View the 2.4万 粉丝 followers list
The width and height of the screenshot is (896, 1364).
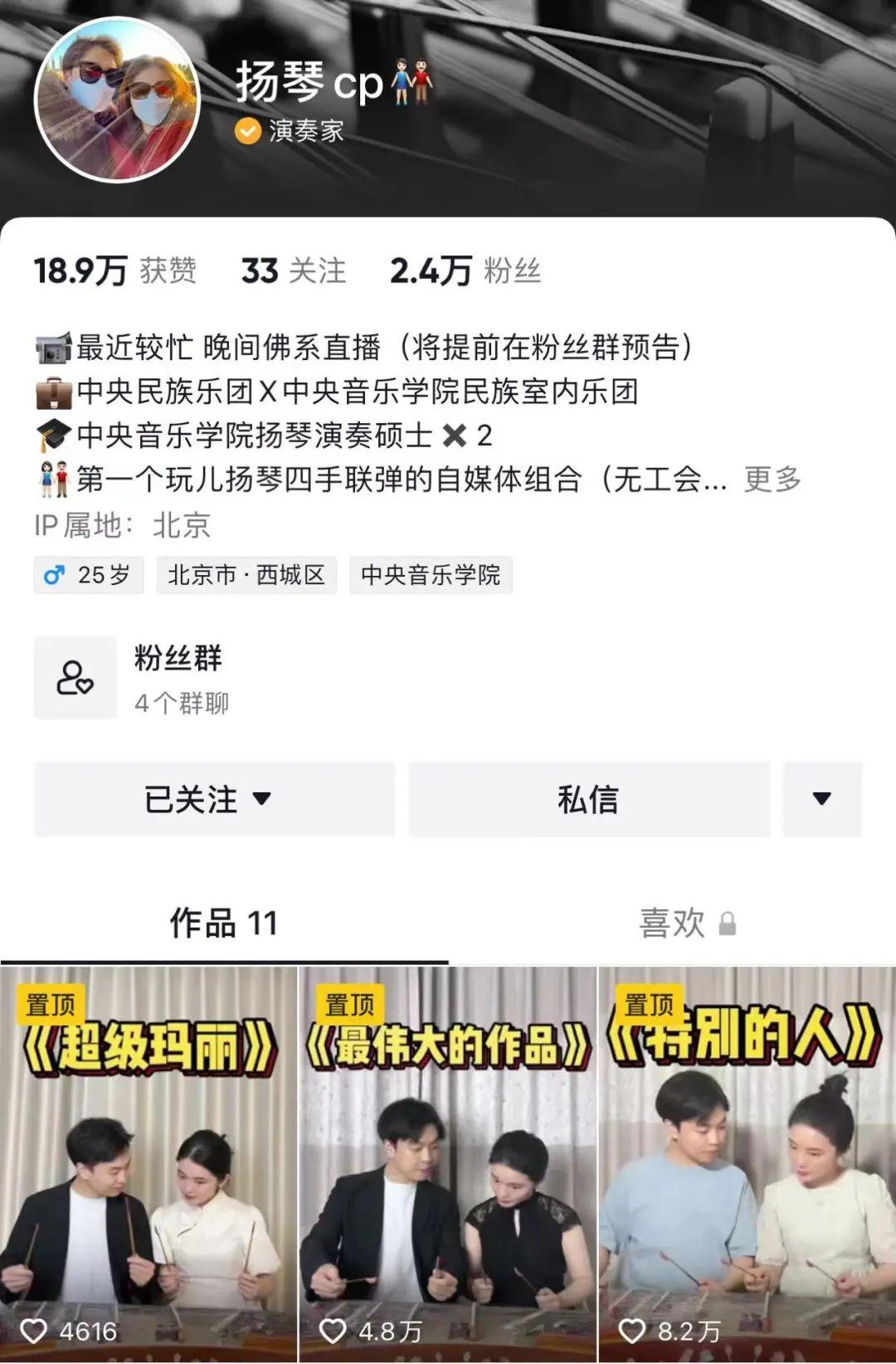[x=465, y=270]
